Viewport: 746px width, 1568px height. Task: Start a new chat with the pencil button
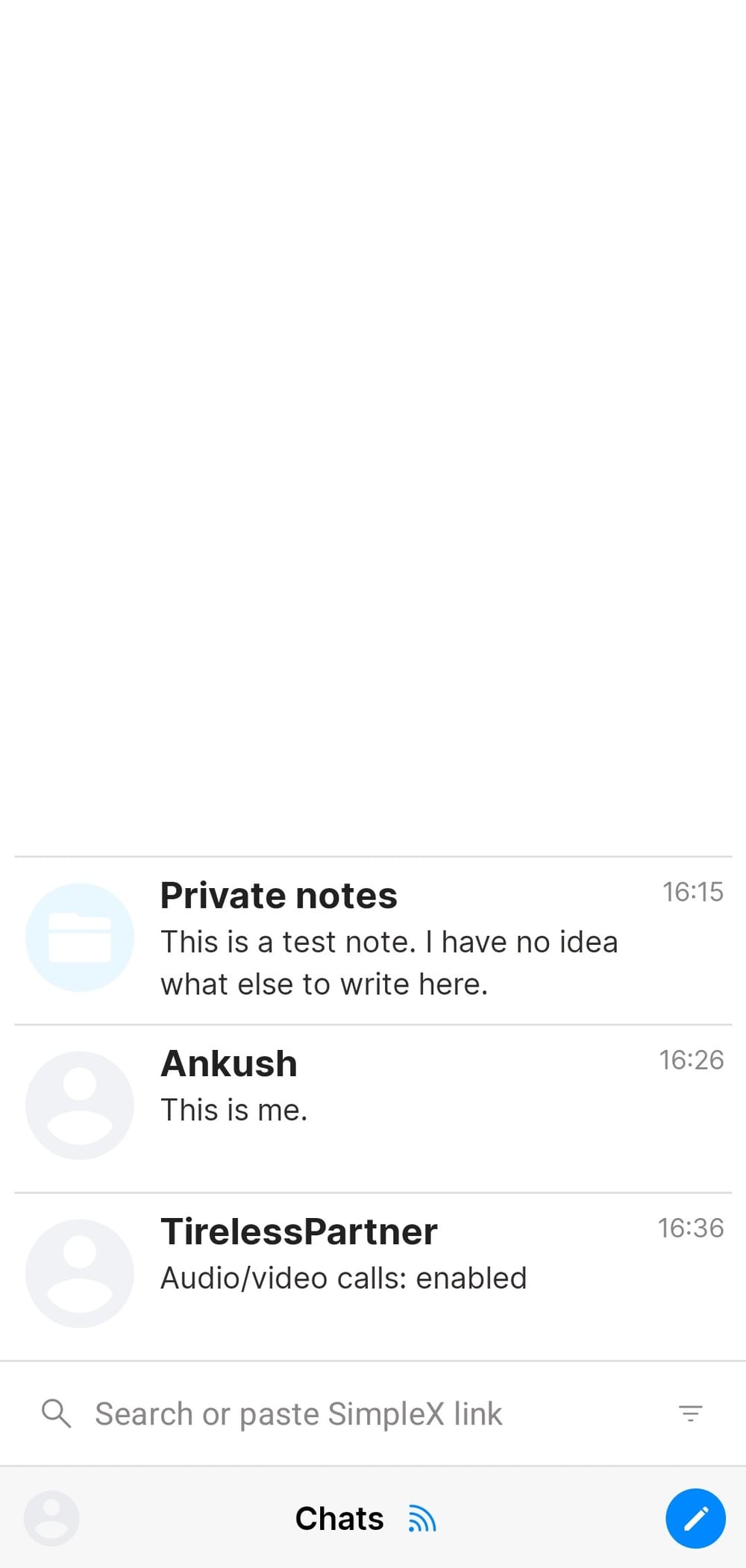pos(695,1519)
